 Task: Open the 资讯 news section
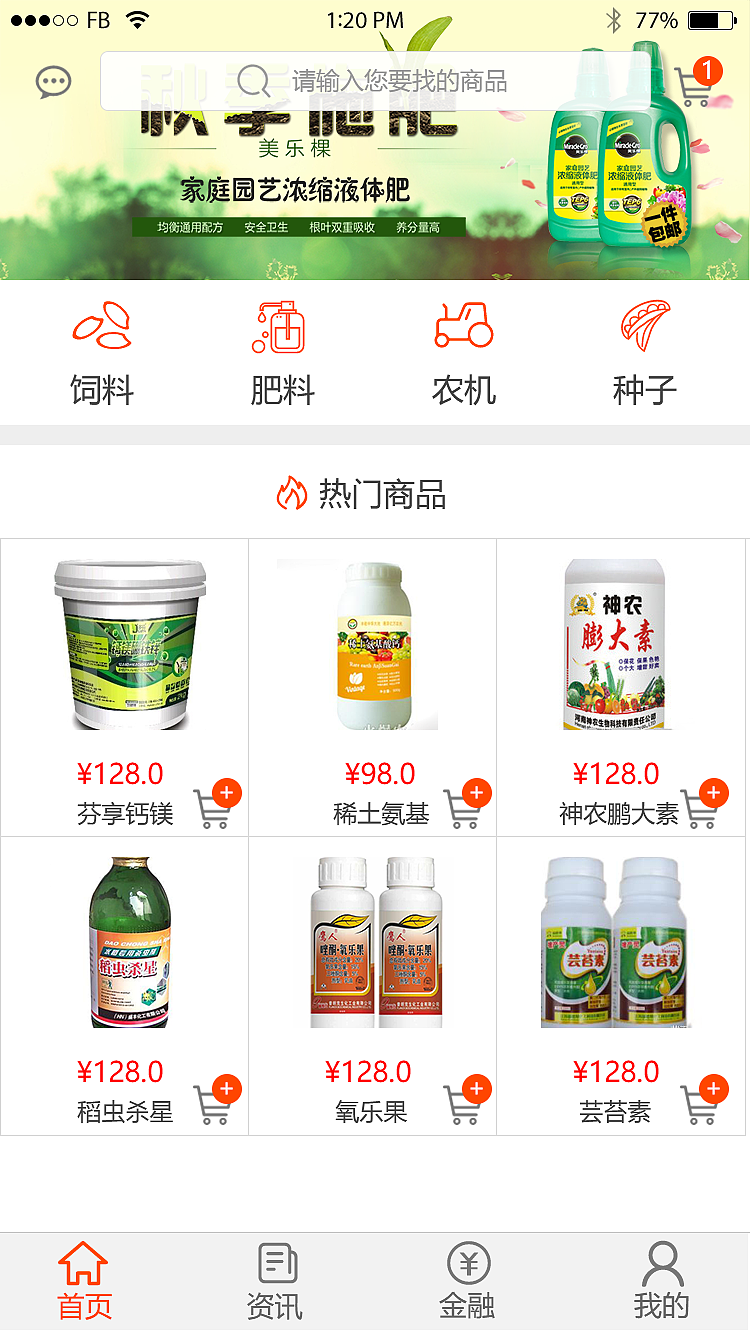click(x=277, y=1283)
